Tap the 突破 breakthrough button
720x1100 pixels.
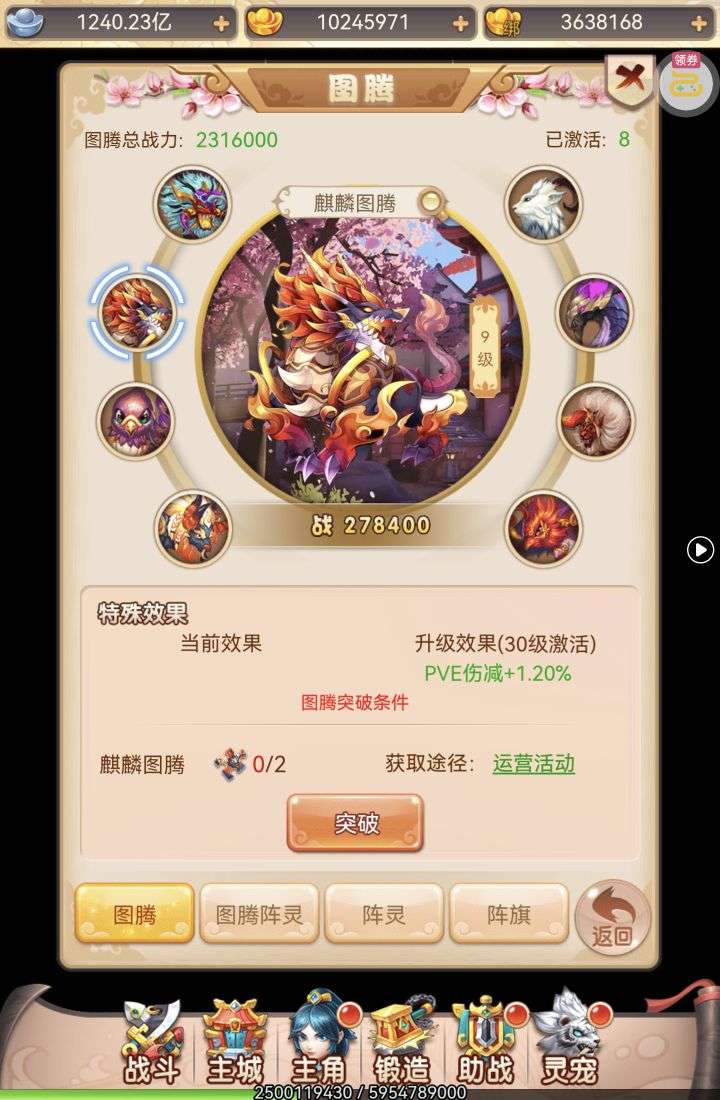[x=355, y=823]
